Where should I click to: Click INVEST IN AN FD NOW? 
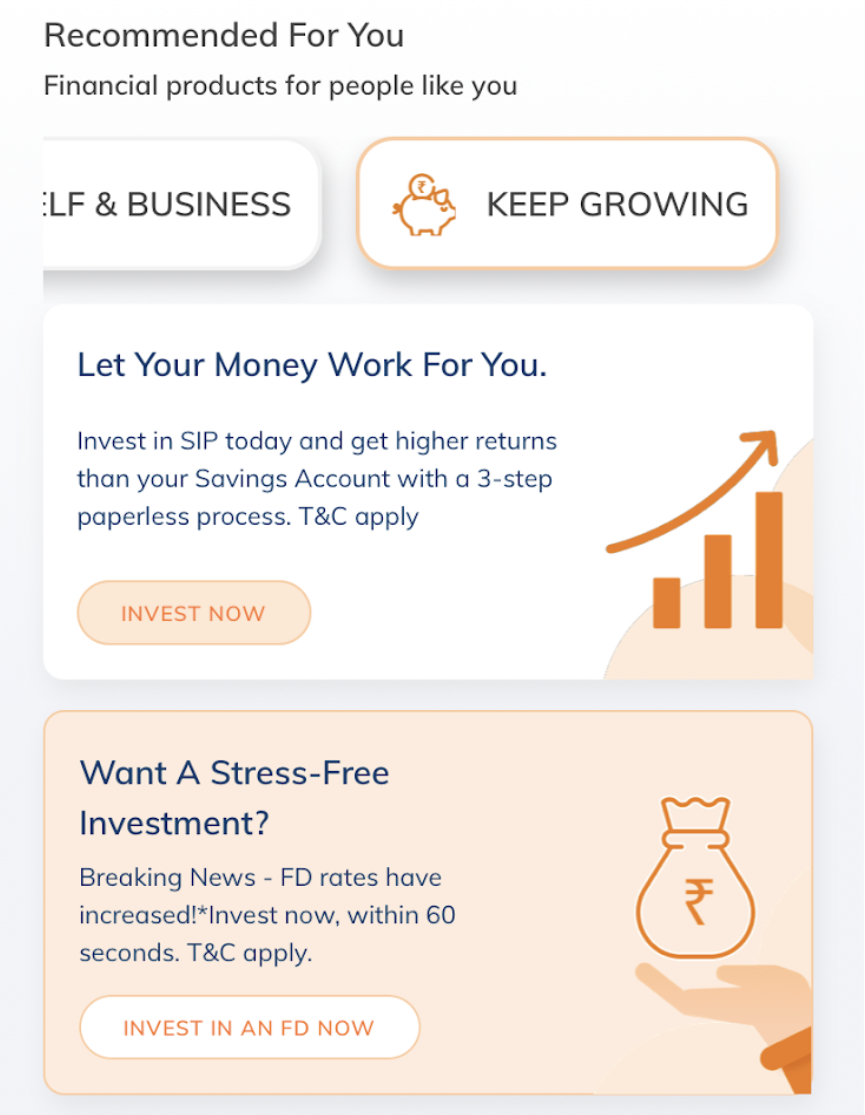click(x=249, y=1027)
